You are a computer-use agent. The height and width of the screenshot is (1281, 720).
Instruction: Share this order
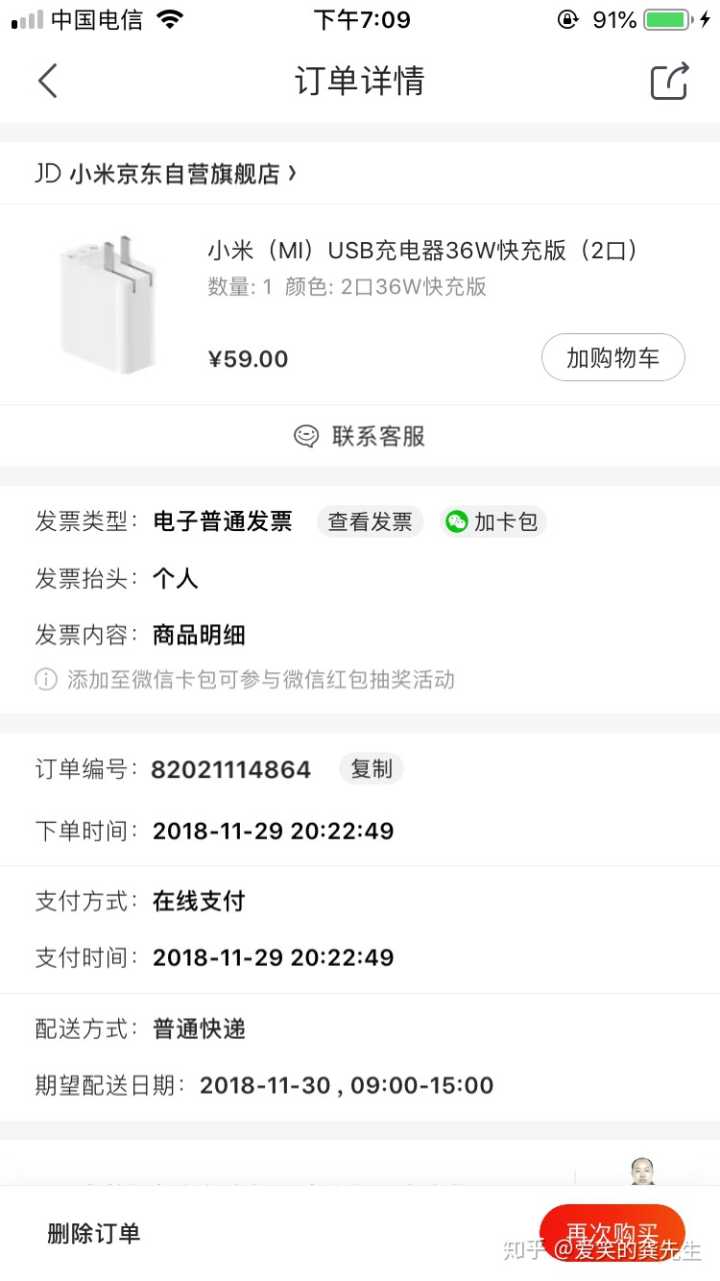click(x=669, y=81)
